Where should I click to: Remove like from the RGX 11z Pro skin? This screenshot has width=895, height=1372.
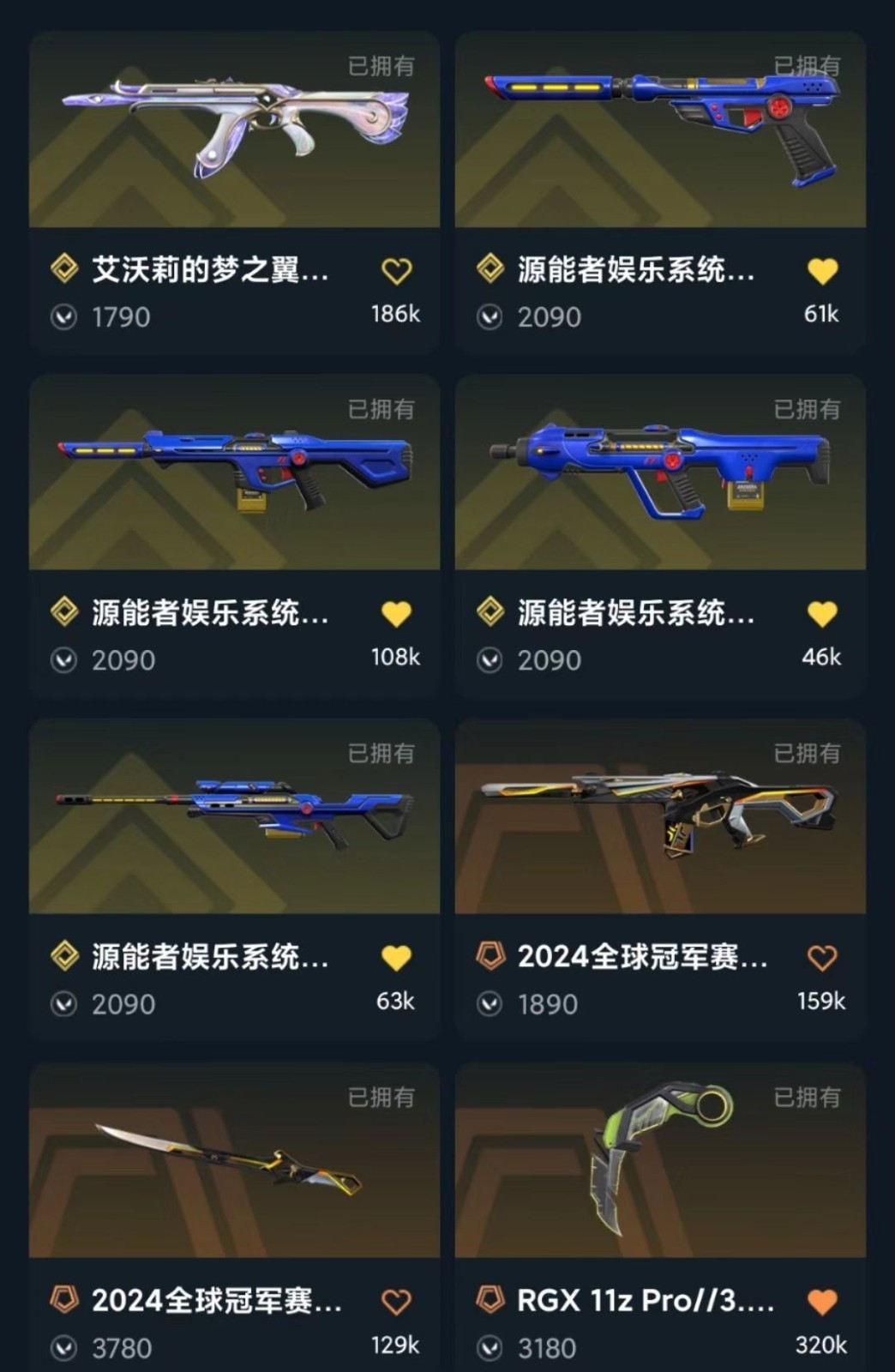click(822, 1302)
